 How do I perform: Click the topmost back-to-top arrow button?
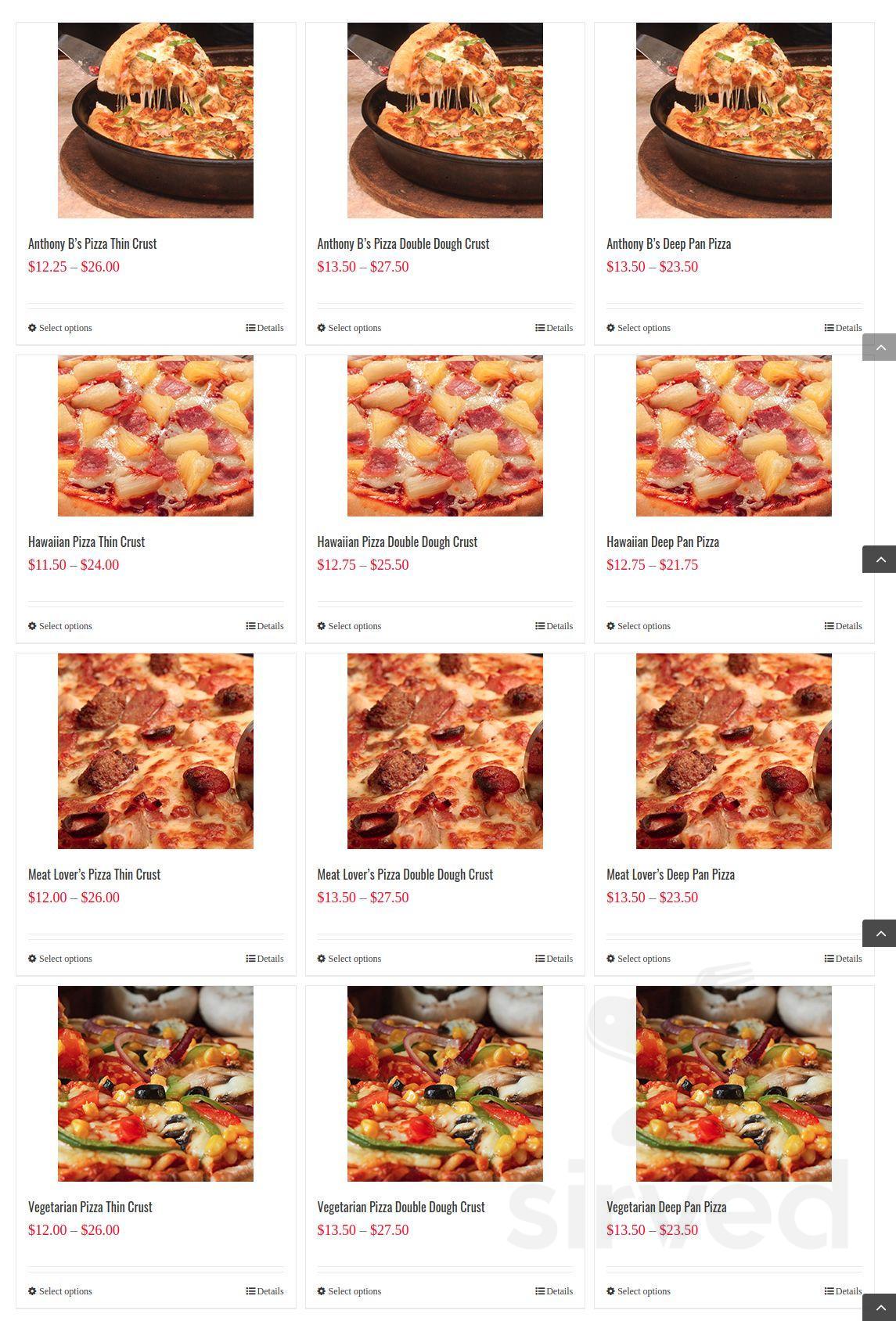click(x=880, y=347)
